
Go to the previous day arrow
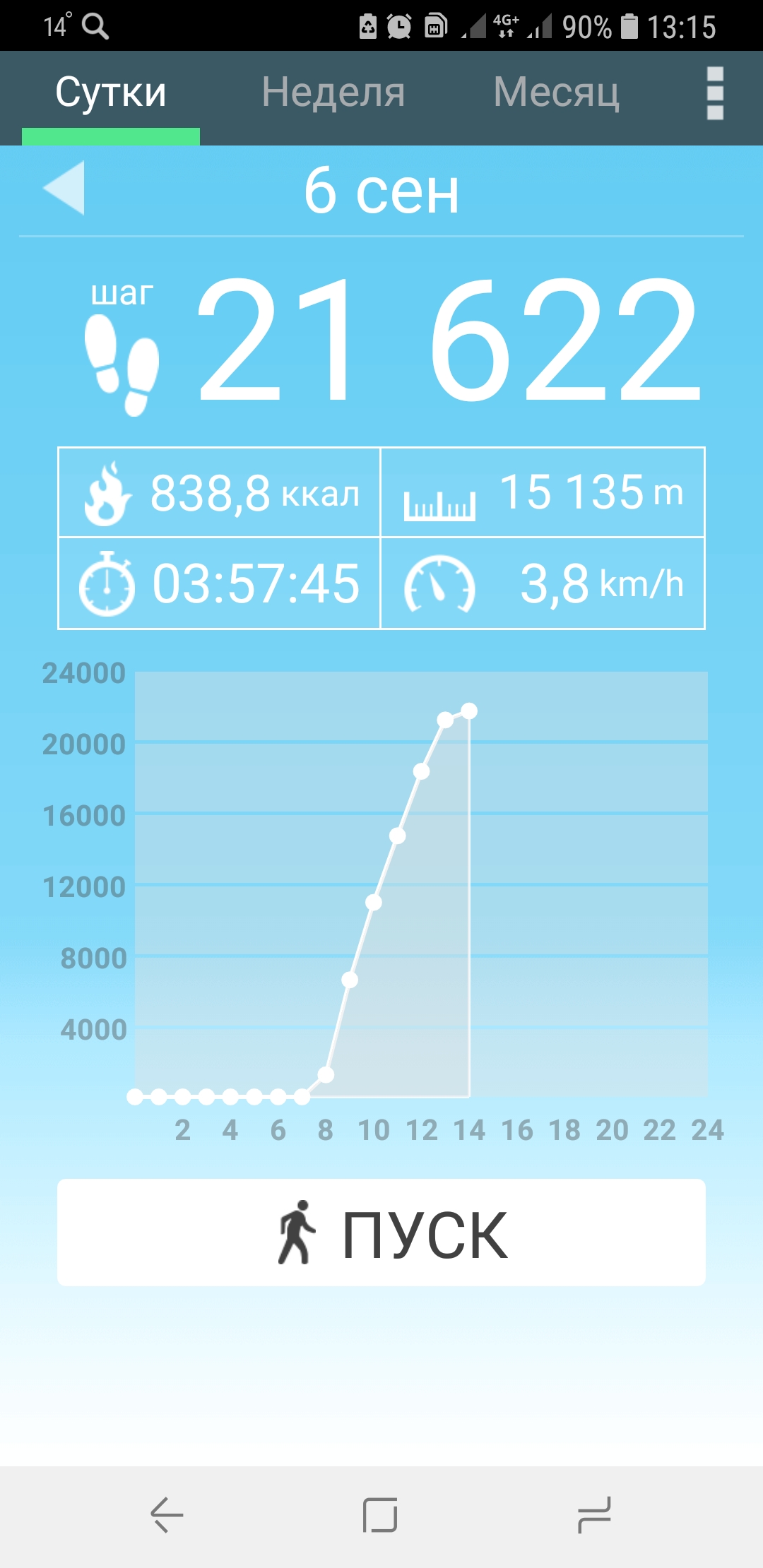click(64, 188)
